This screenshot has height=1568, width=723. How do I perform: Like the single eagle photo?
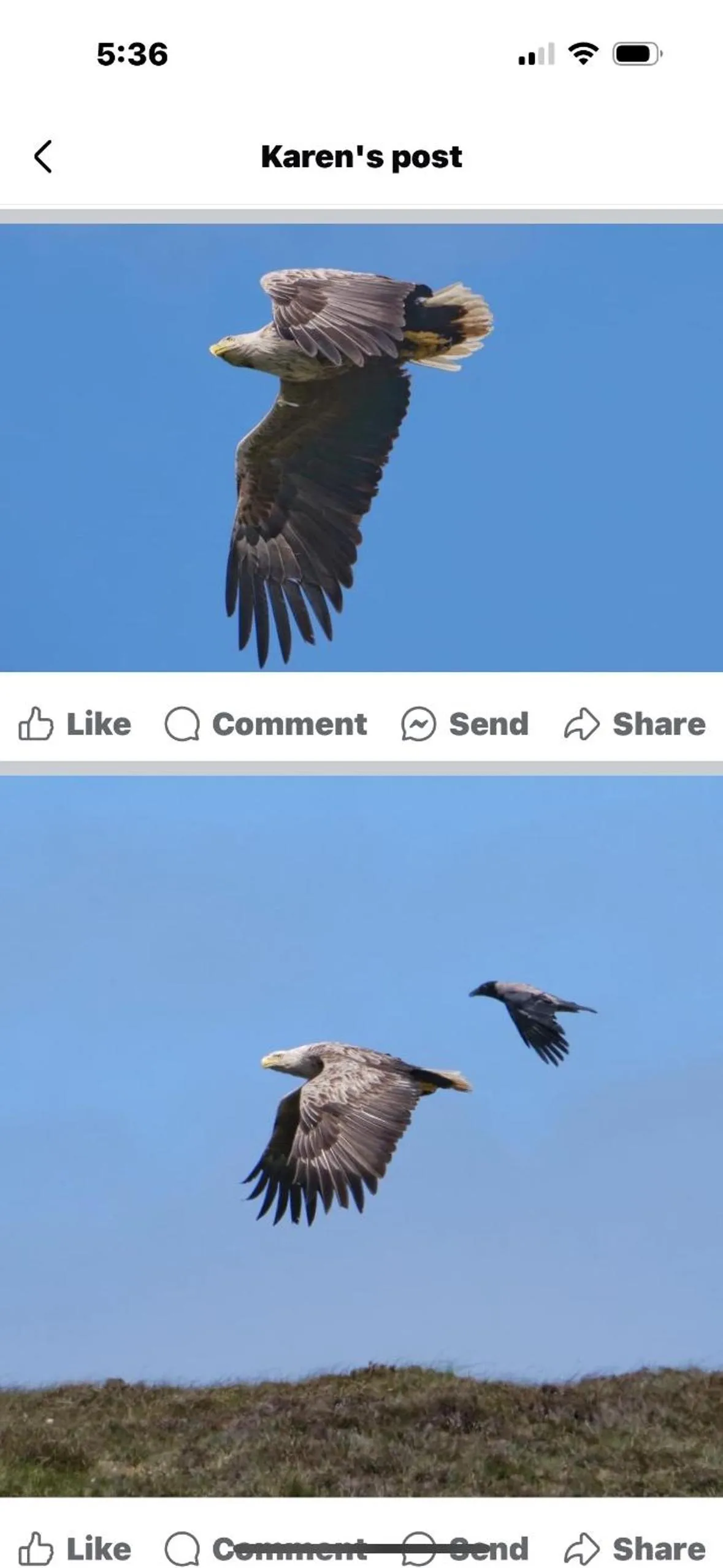point(75,724)
